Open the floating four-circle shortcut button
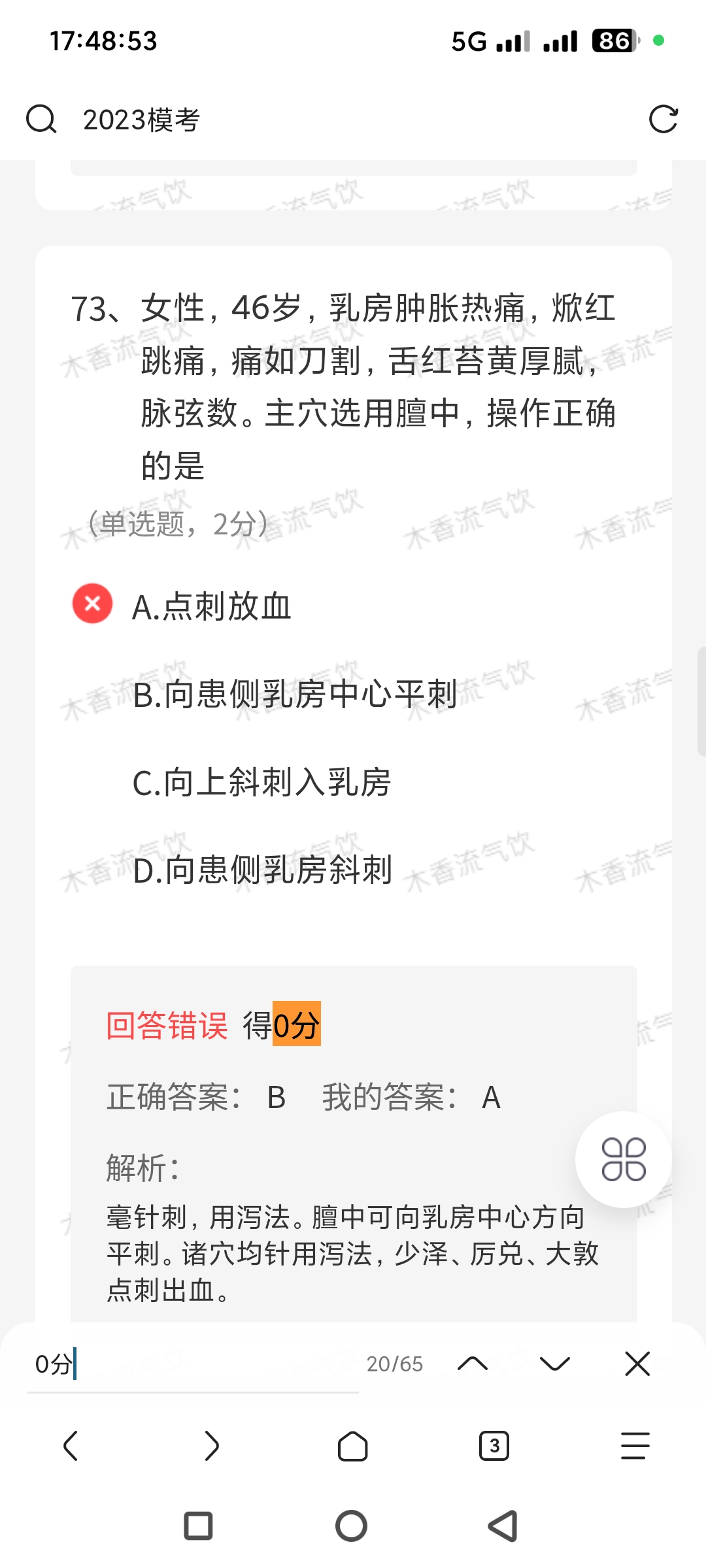Viewport: 706px width, 1568px height. pos(623,1160)
